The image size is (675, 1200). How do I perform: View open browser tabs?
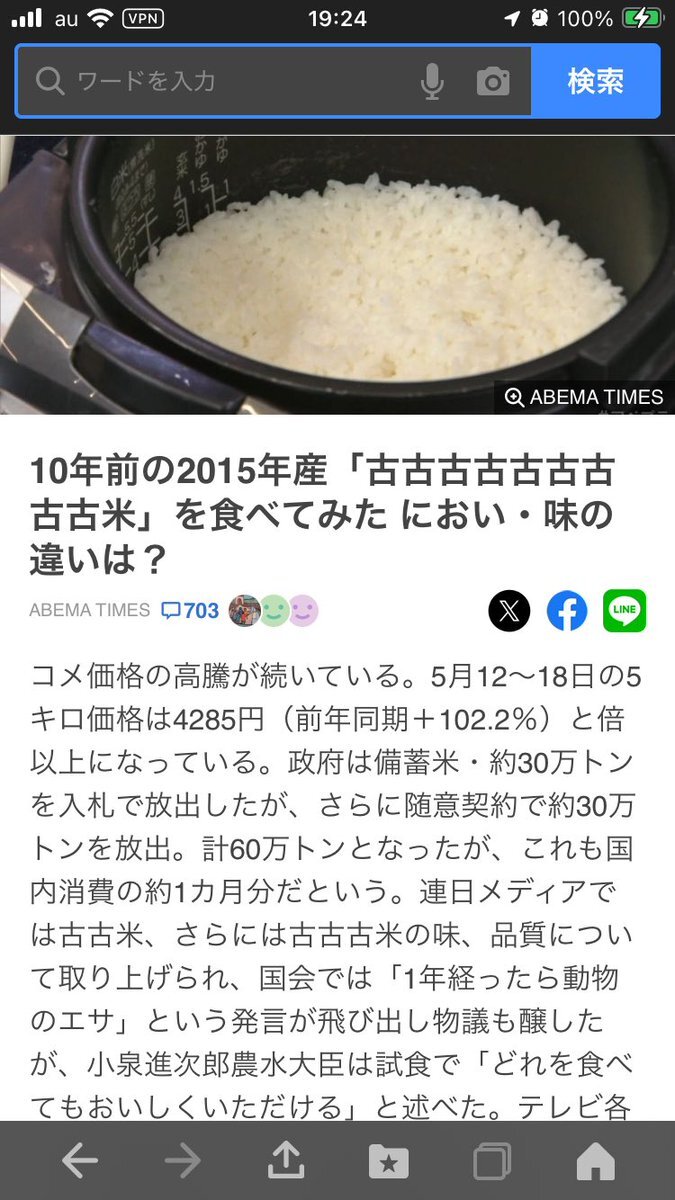pos(491,1161)
